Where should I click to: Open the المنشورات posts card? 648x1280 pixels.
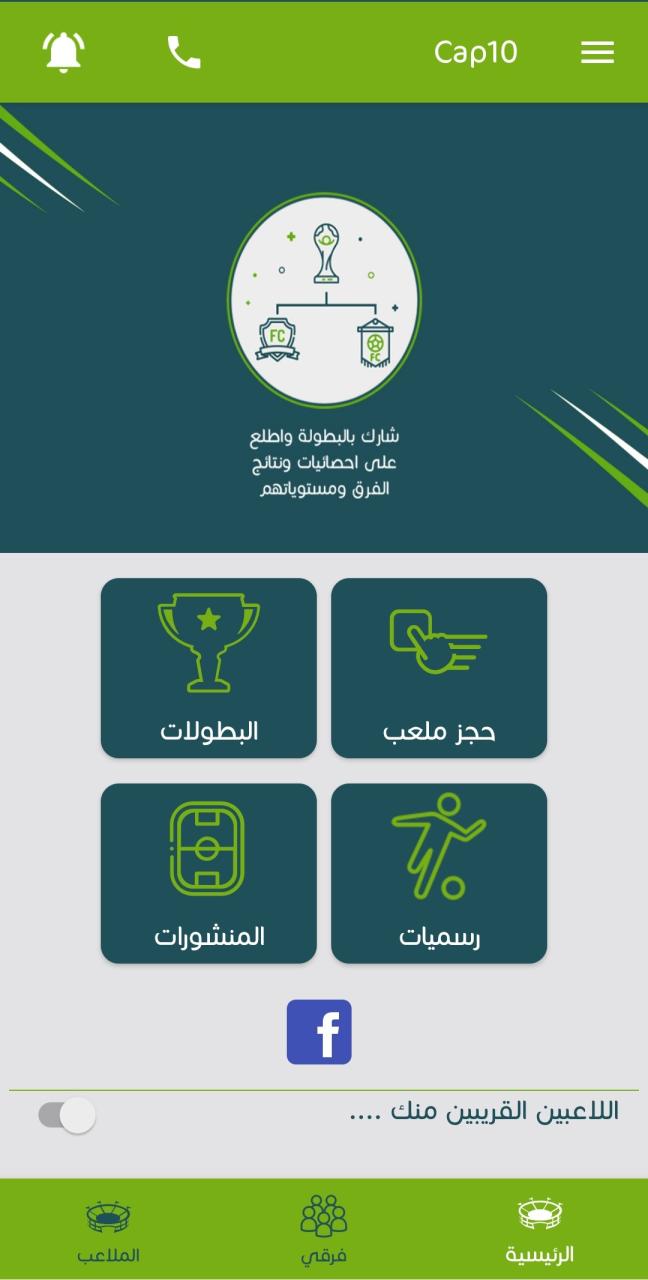coord(209,873)
